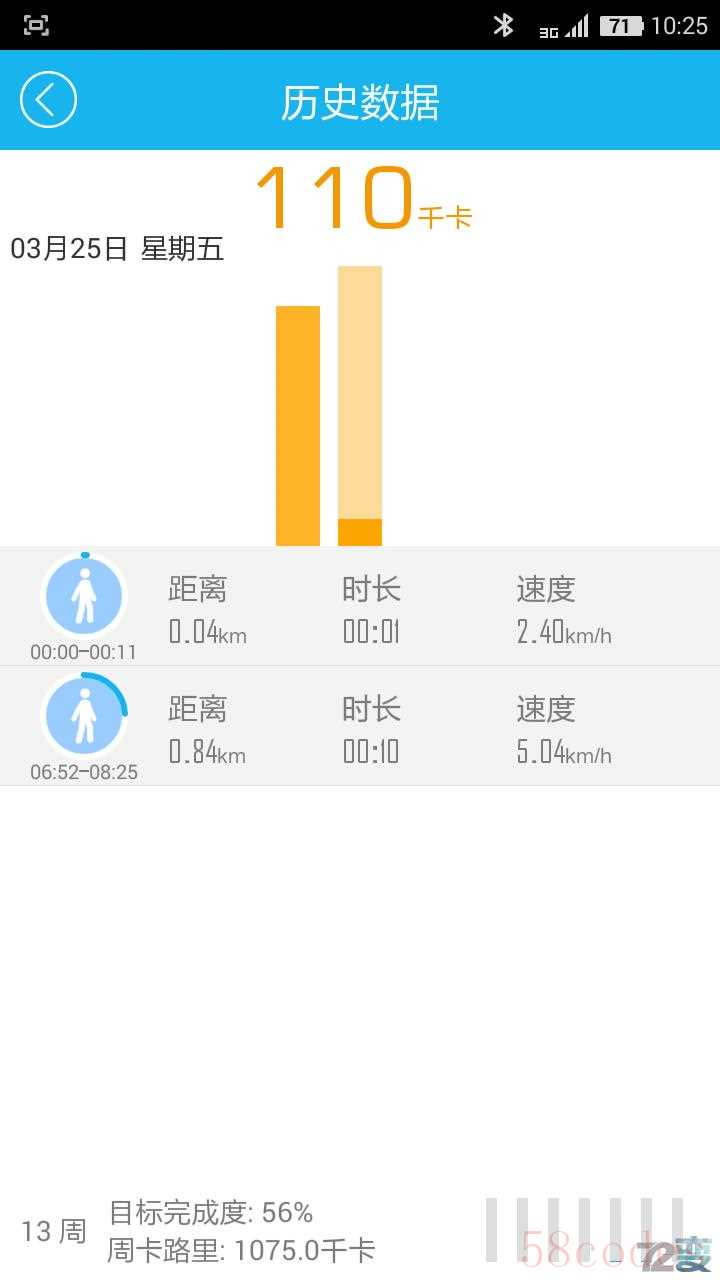Select the solid orange chart bar
Image resolution: width=720 pixels, height=1280 pixels.
point(298,426)
